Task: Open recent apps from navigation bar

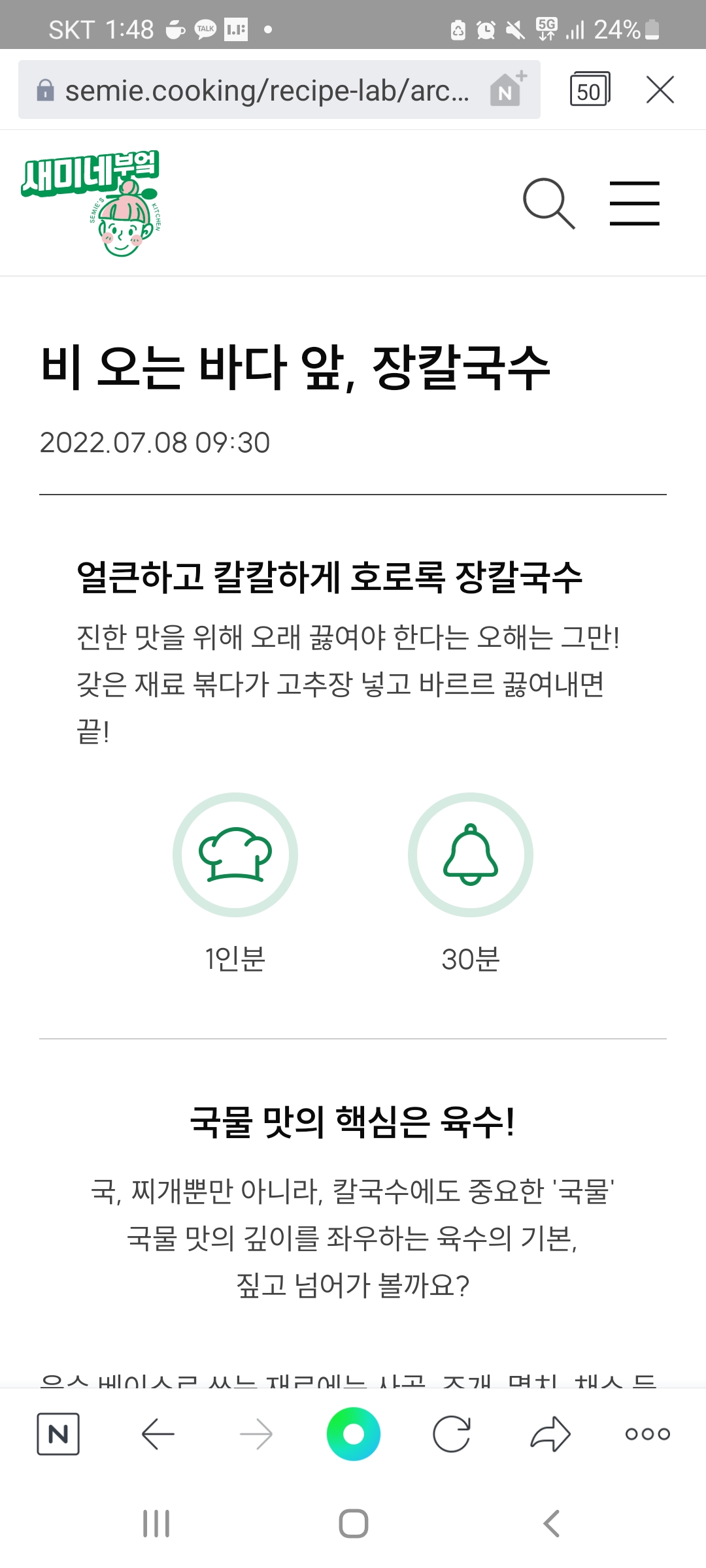Action: tap(156, 1524)
